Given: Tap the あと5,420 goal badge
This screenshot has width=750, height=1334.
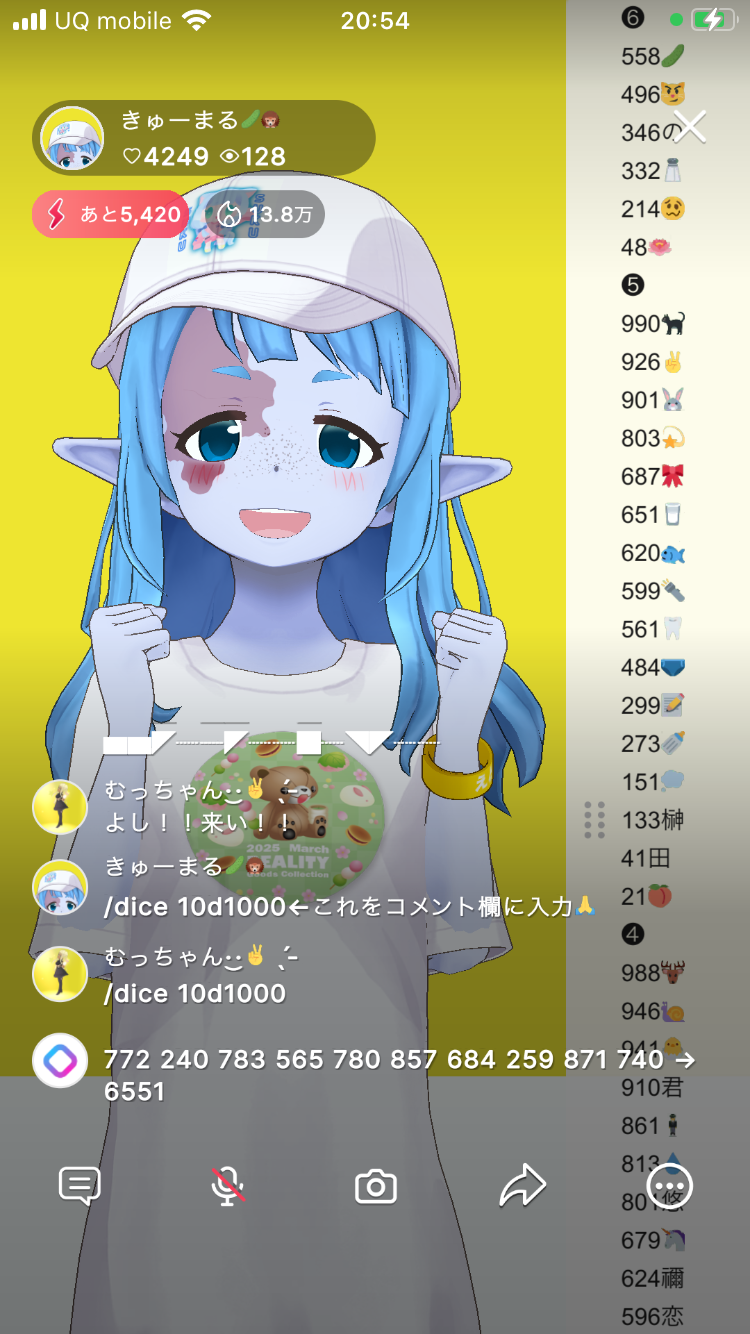Looking at the screenshot, I should (111, 214).
